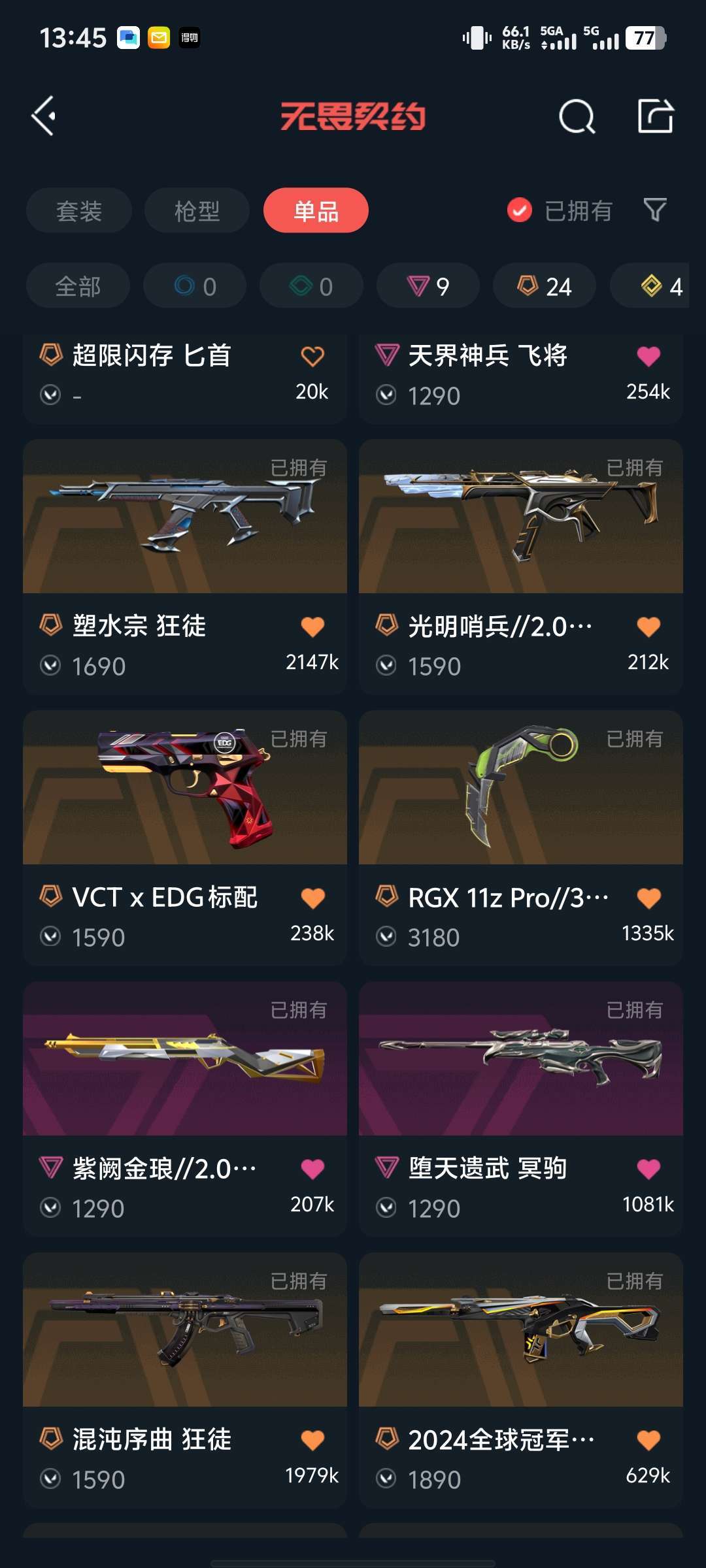Like the 堕天遗武 冥驹 skin
Screen dimensions: 706x1568
648,1169
